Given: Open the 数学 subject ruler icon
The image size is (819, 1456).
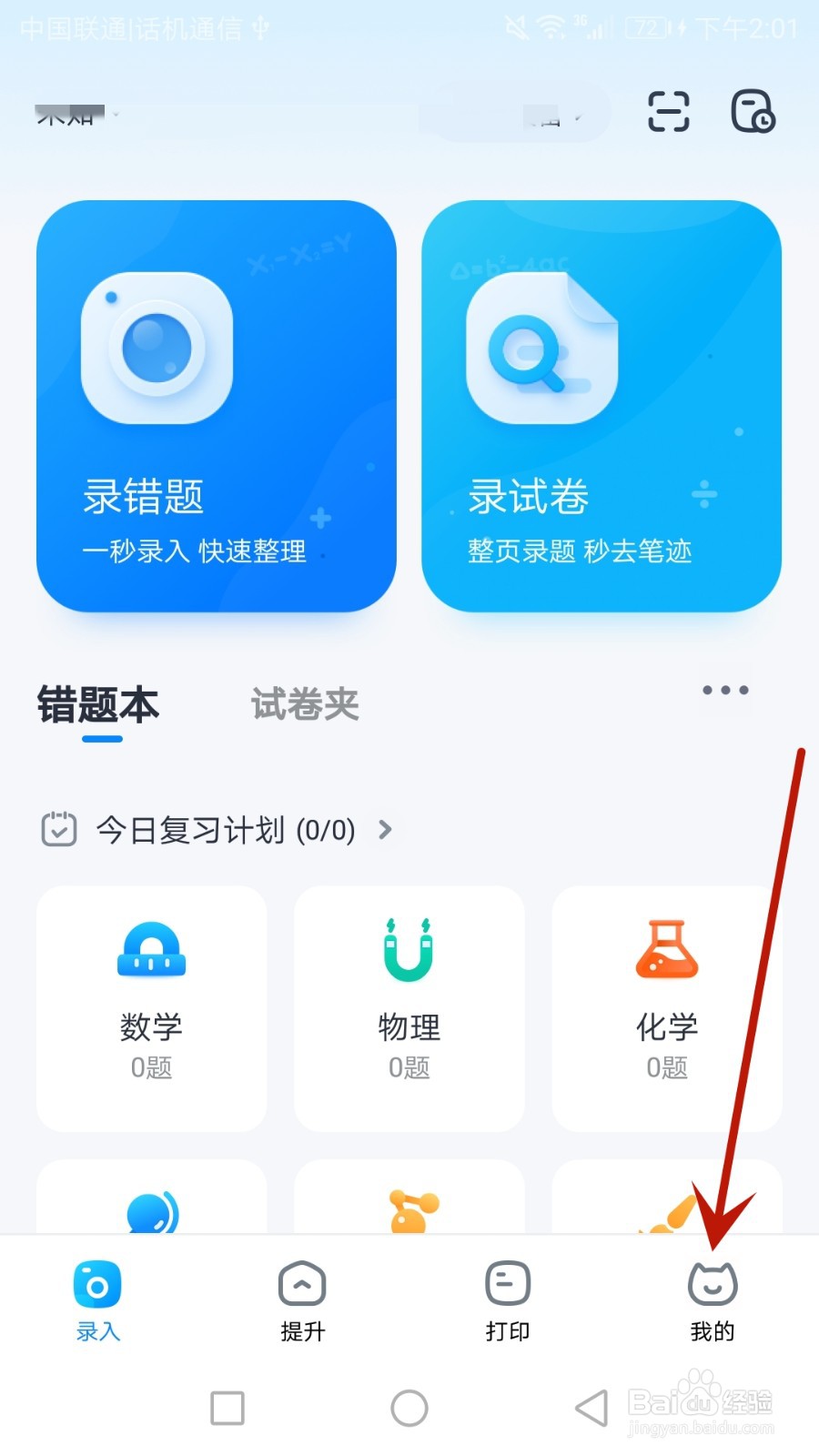Looking at the screenshot, I should [150, 950].
